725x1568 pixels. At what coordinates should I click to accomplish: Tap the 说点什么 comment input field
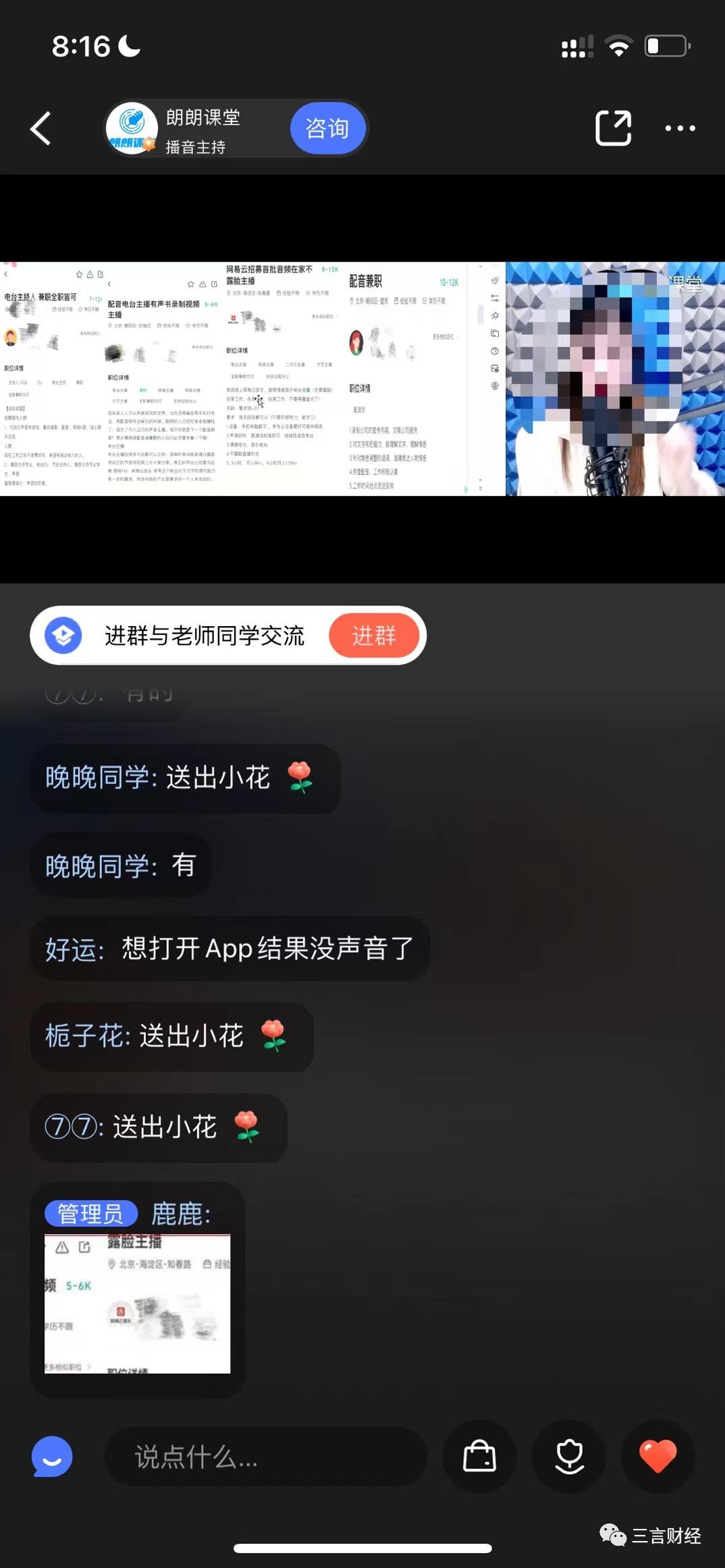[267, 1457]
